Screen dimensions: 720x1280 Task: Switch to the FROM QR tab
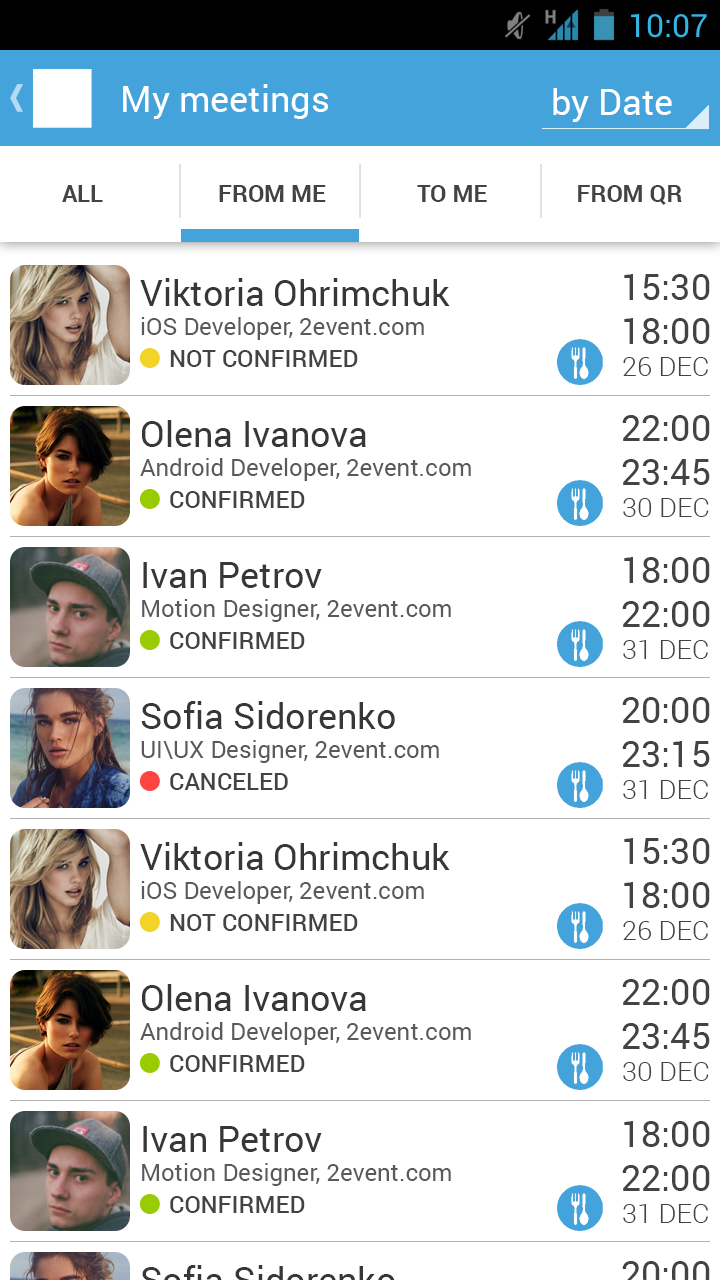point(629,194)
